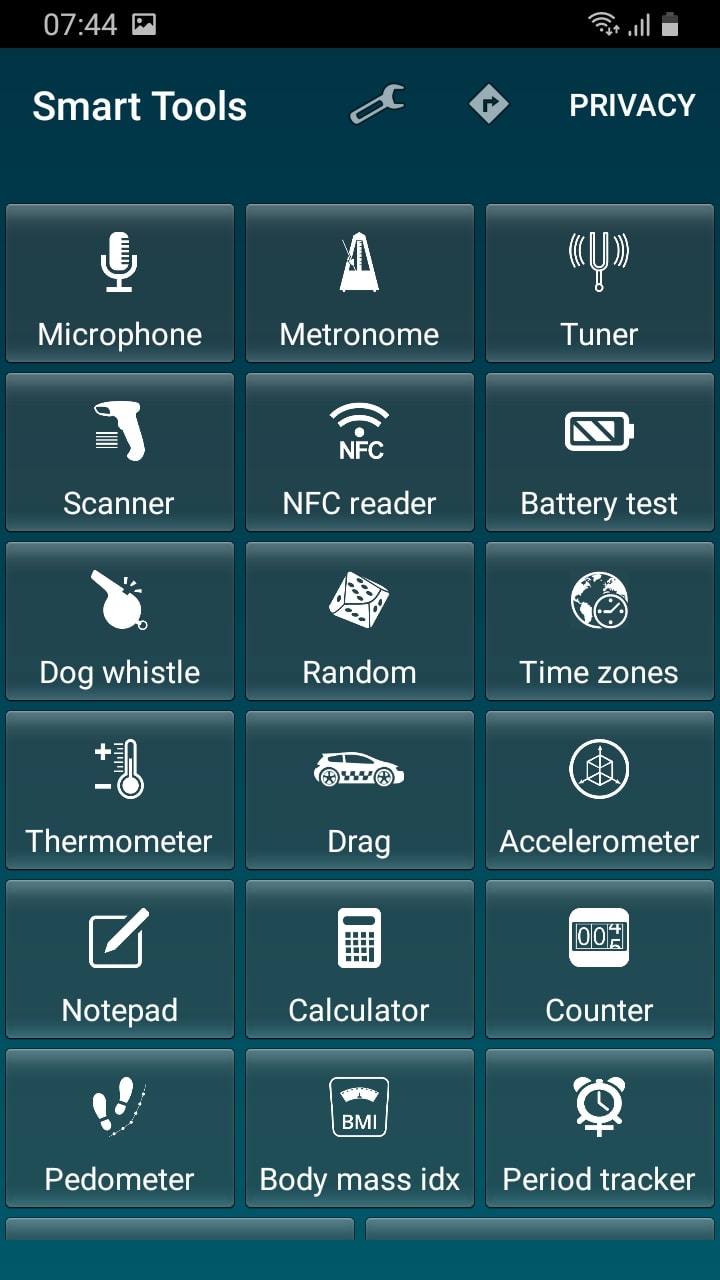Viewport: 720px width, 1280px height.
Task: Launch the Calculator
Action: click(360, 959)
